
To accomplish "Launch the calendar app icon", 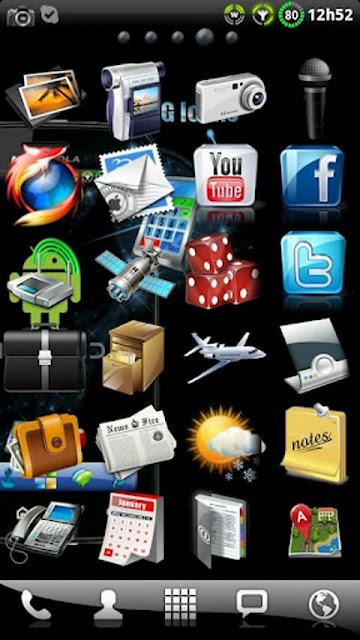I will [131, 528].
